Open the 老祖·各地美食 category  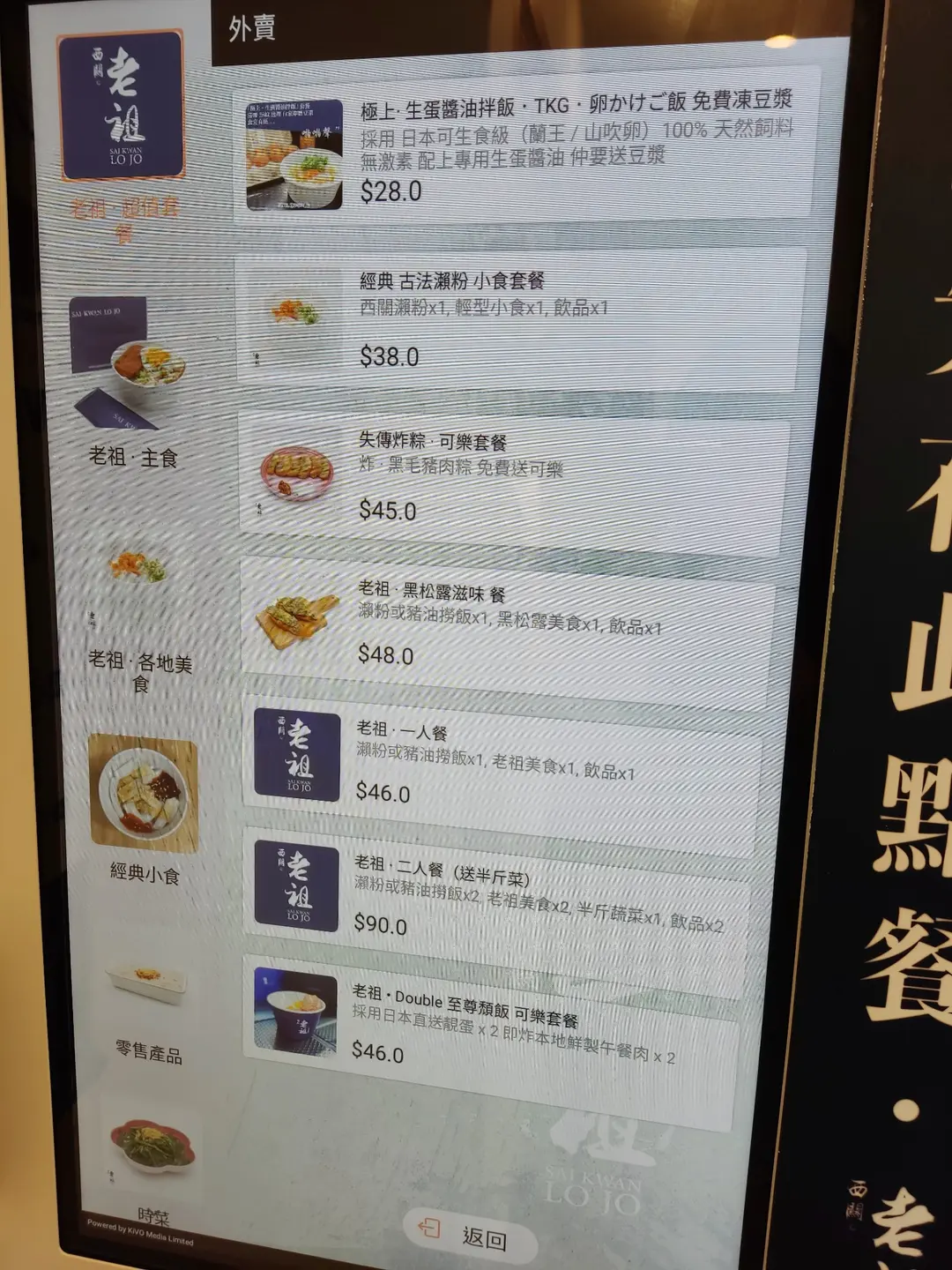(138, 617)
